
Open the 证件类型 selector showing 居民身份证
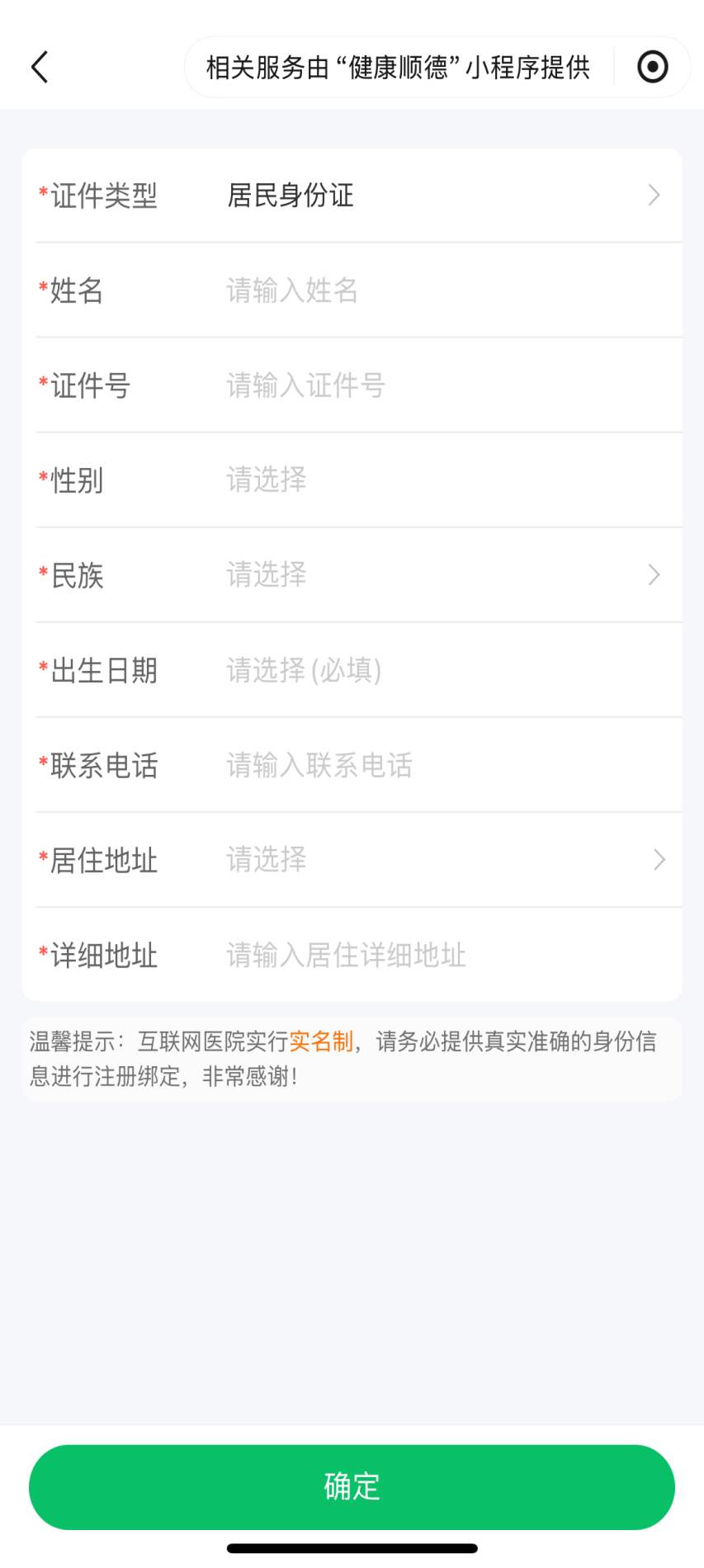[x=437, y=196]
